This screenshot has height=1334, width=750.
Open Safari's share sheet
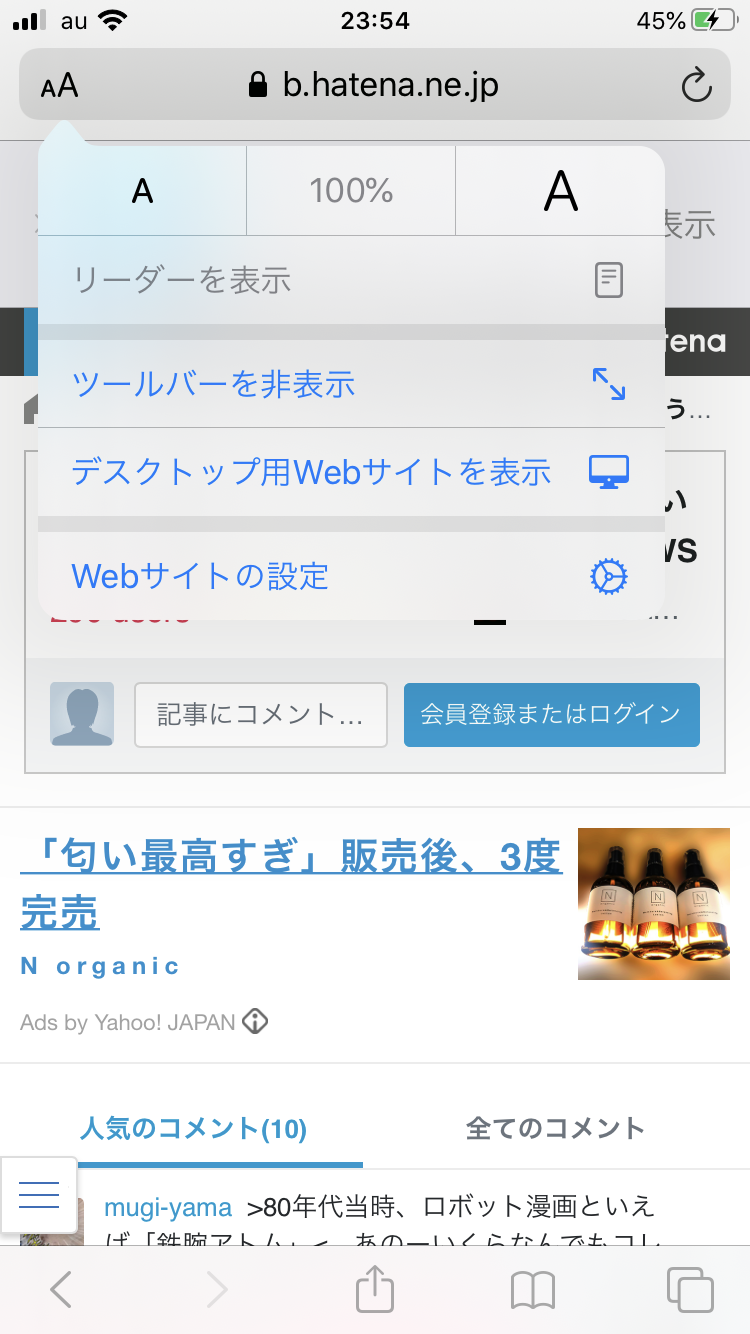[x=375, y=1290]
